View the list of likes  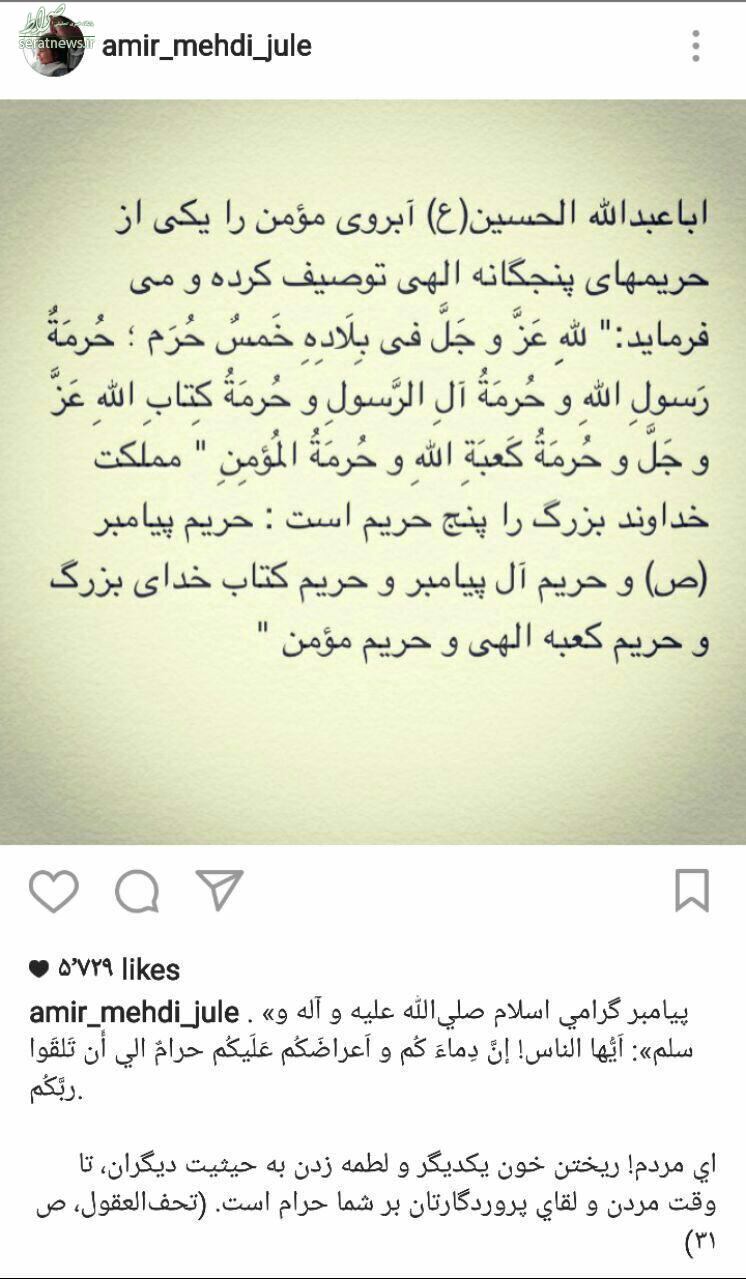coord(105,969)
